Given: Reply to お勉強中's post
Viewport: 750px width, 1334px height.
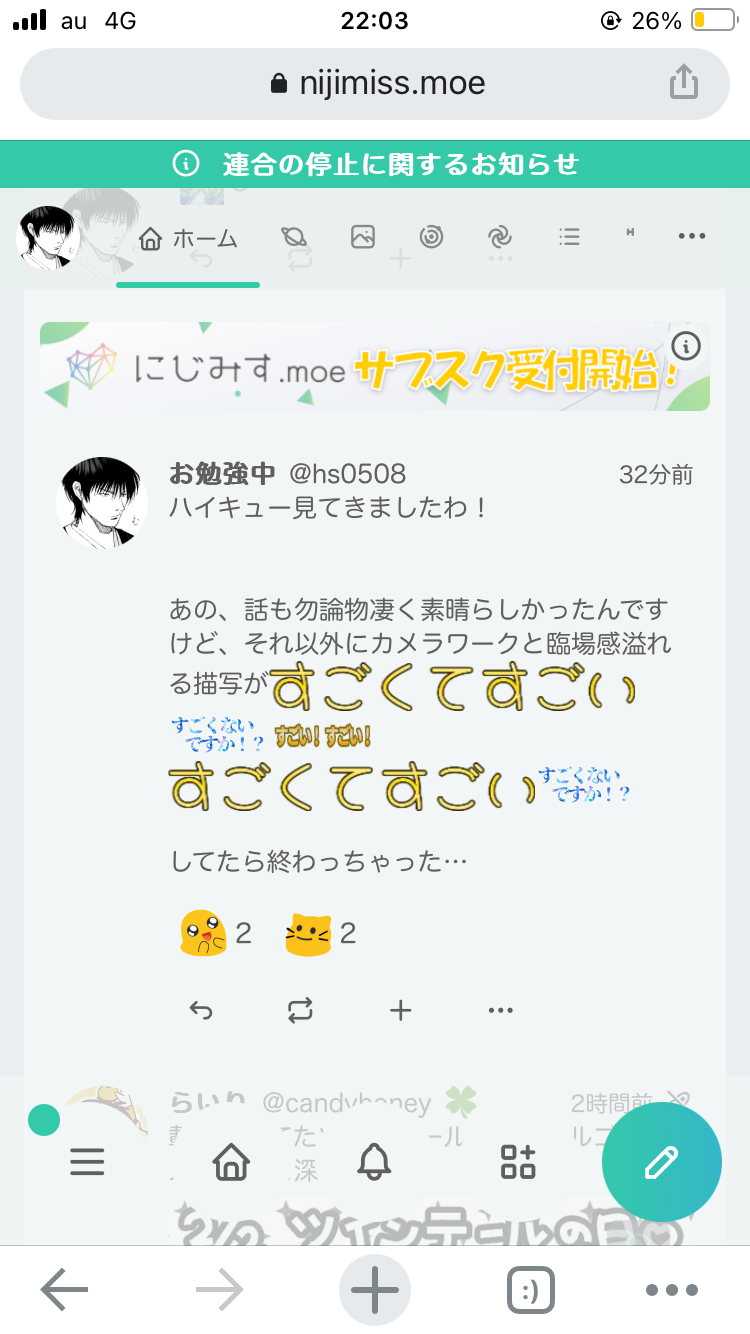Looking at the screenshot, I should [x=201, y=1010].
